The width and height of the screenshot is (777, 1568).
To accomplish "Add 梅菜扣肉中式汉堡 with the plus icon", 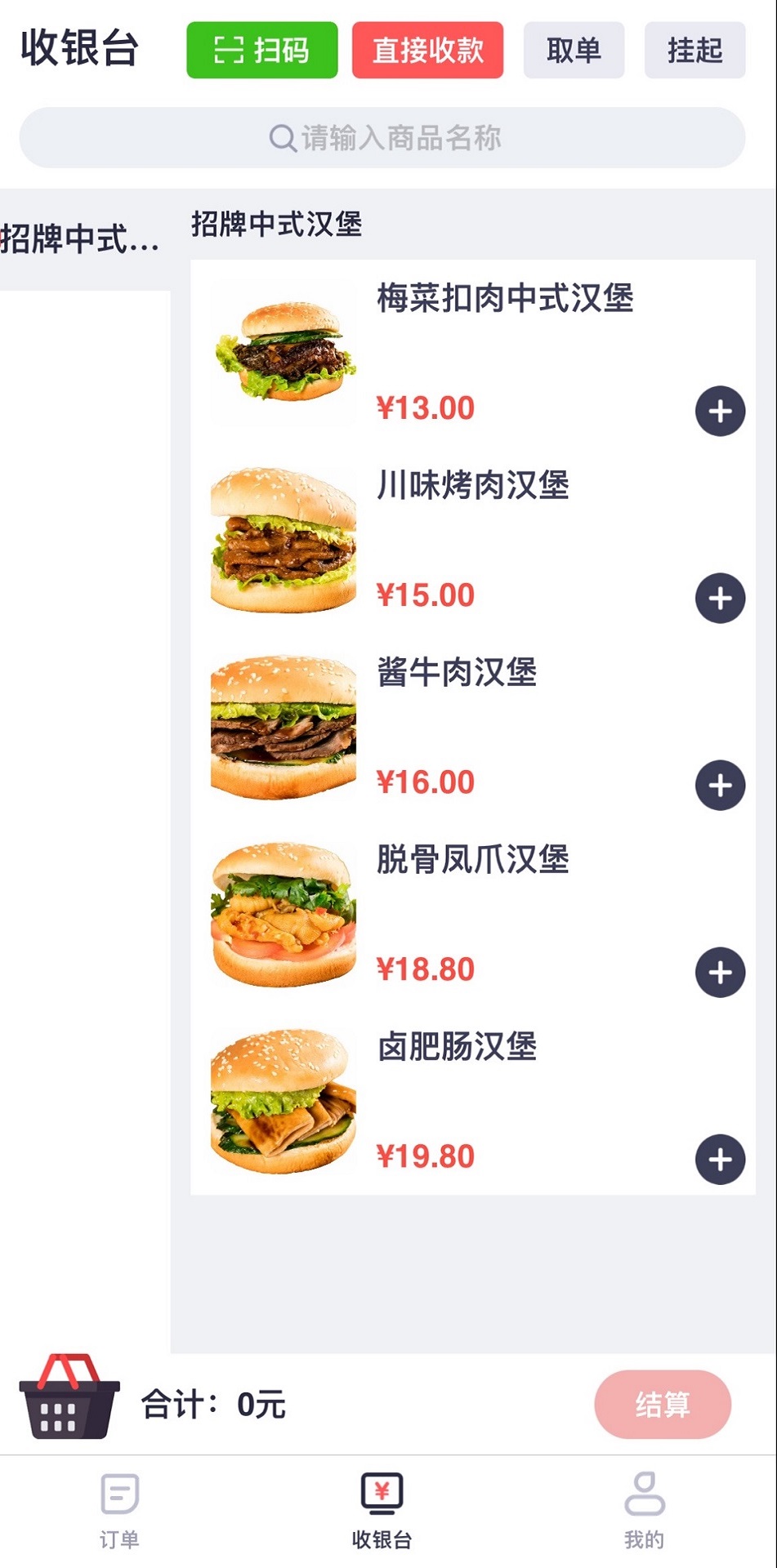I will 719,412.
